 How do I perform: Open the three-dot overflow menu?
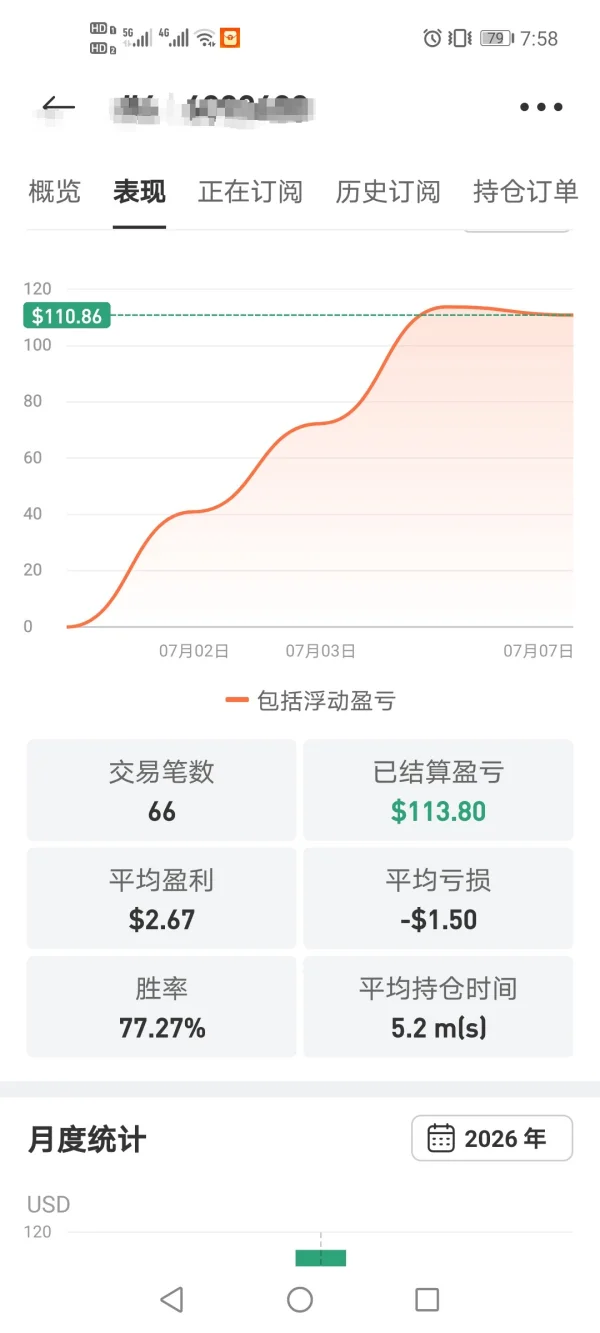541,107
